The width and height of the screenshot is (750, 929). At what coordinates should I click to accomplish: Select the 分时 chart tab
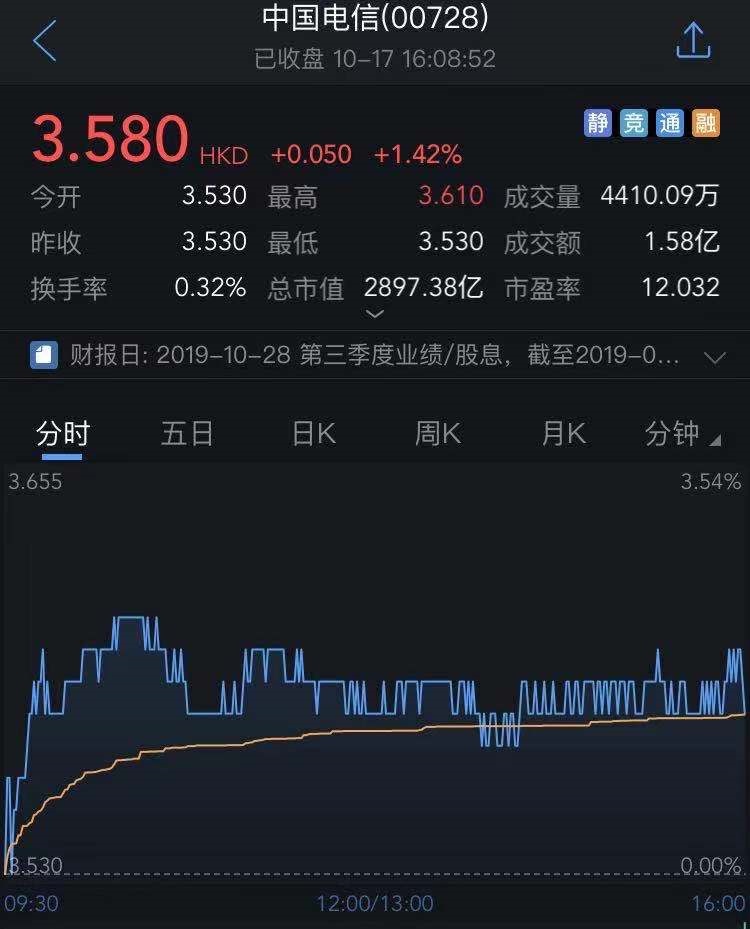tap(63, 434)
